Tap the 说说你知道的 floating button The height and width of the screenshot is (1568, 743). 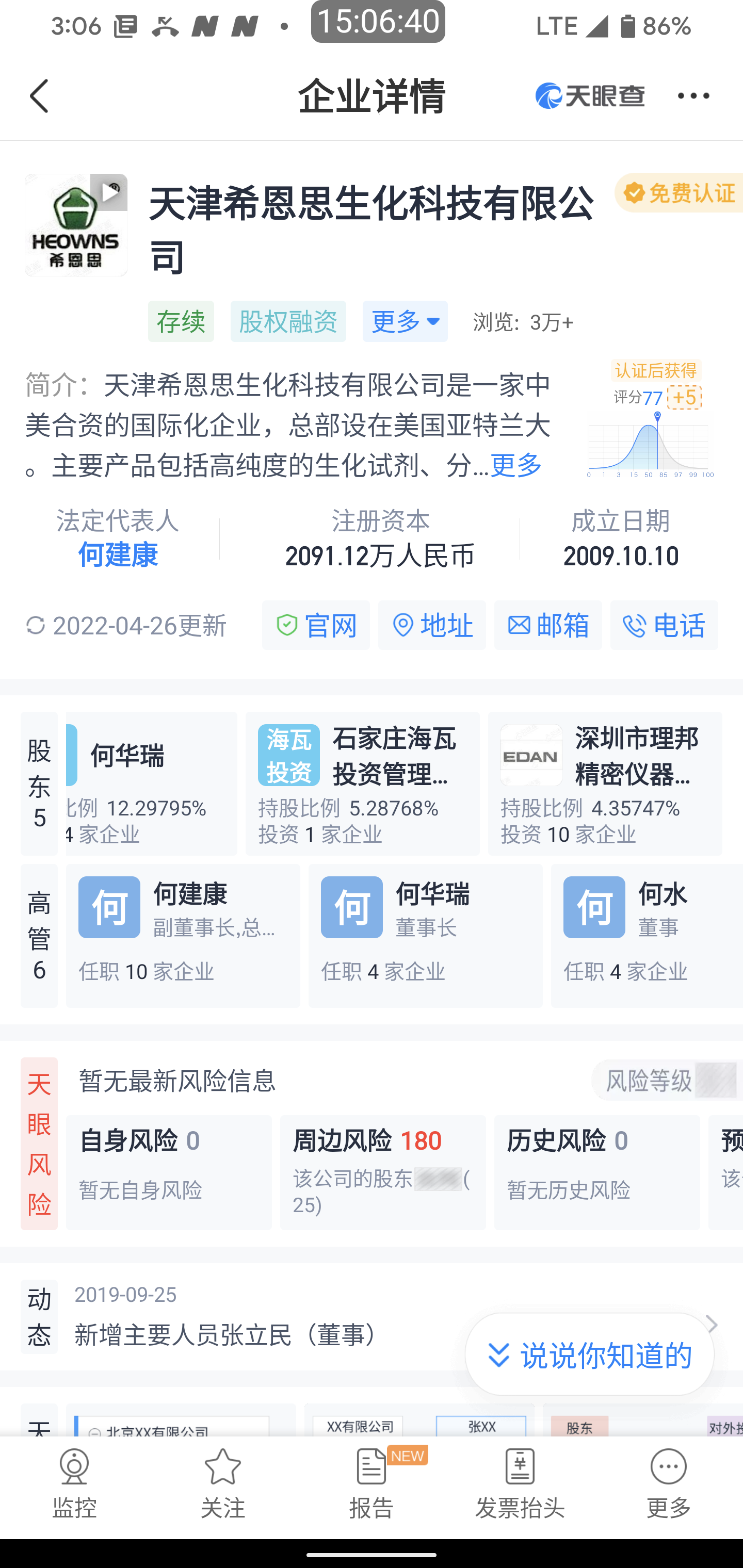click(x=590, y=1354)
